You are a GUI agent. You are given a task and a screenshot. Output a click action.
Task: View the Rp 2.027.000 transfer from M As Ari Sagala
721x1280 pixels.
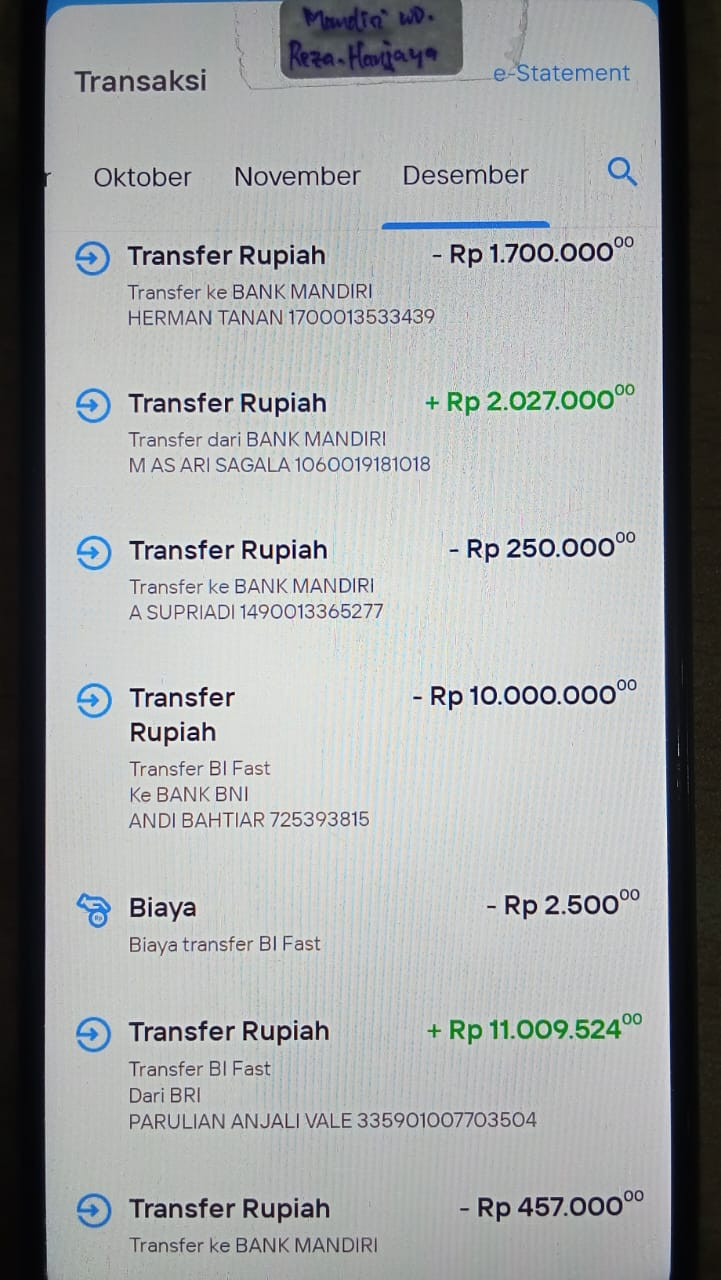point(355,431)
